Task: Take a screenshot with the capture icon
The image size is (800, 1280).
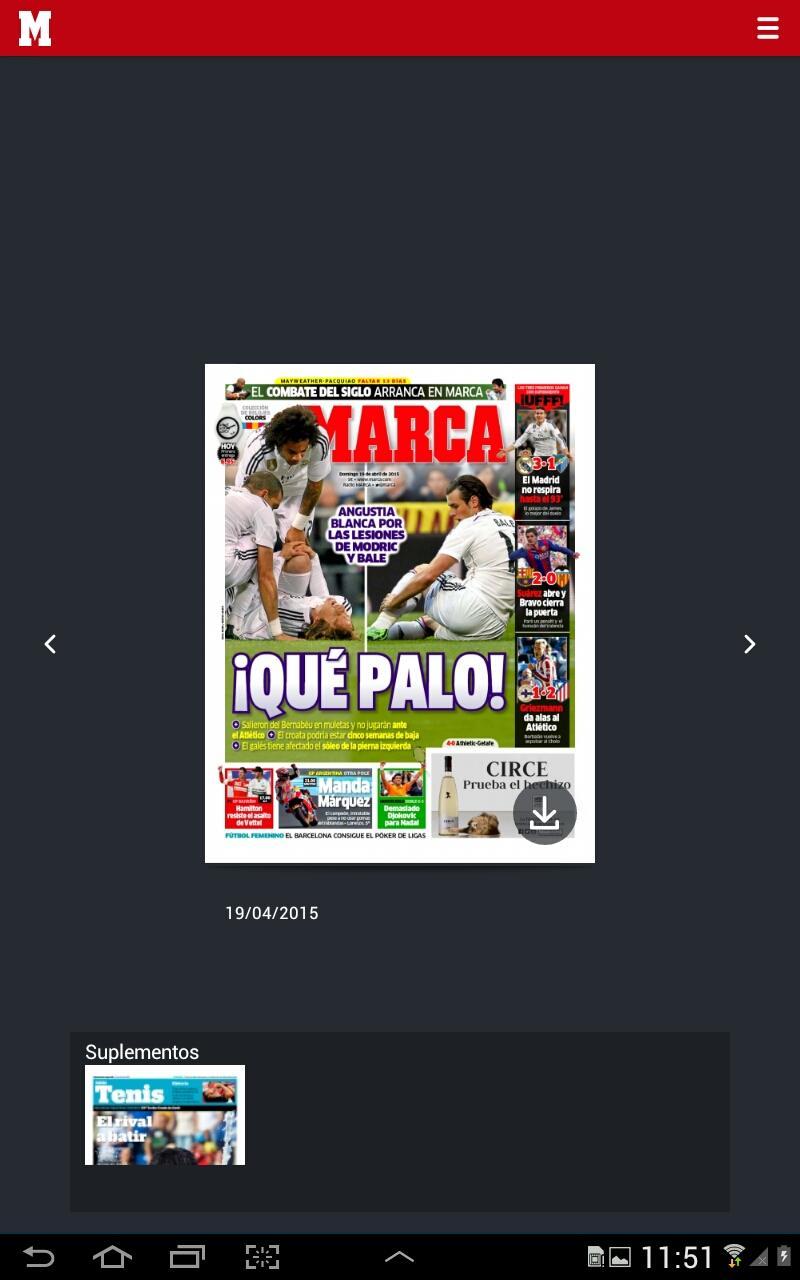Action: click(262, 1257)
